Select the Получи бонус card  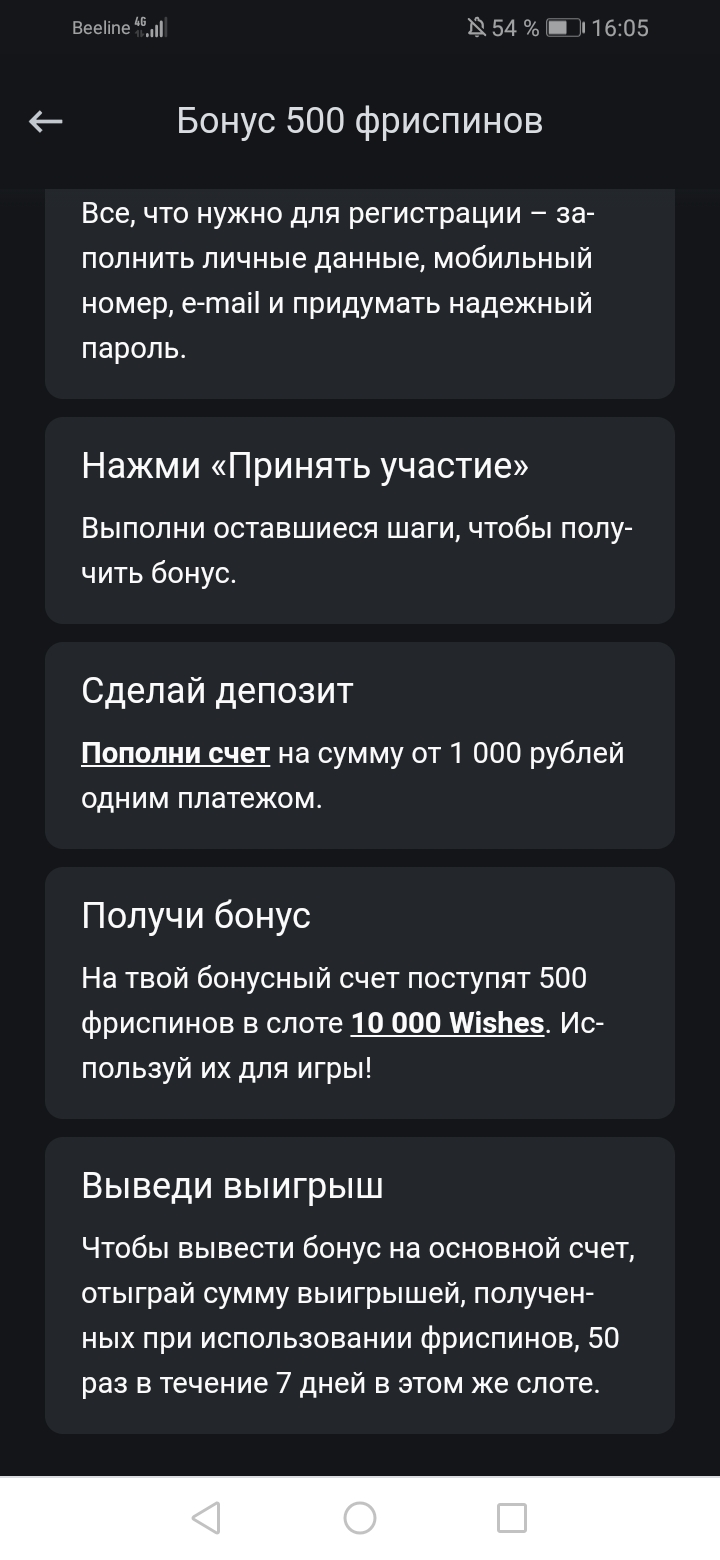point(359,990)
